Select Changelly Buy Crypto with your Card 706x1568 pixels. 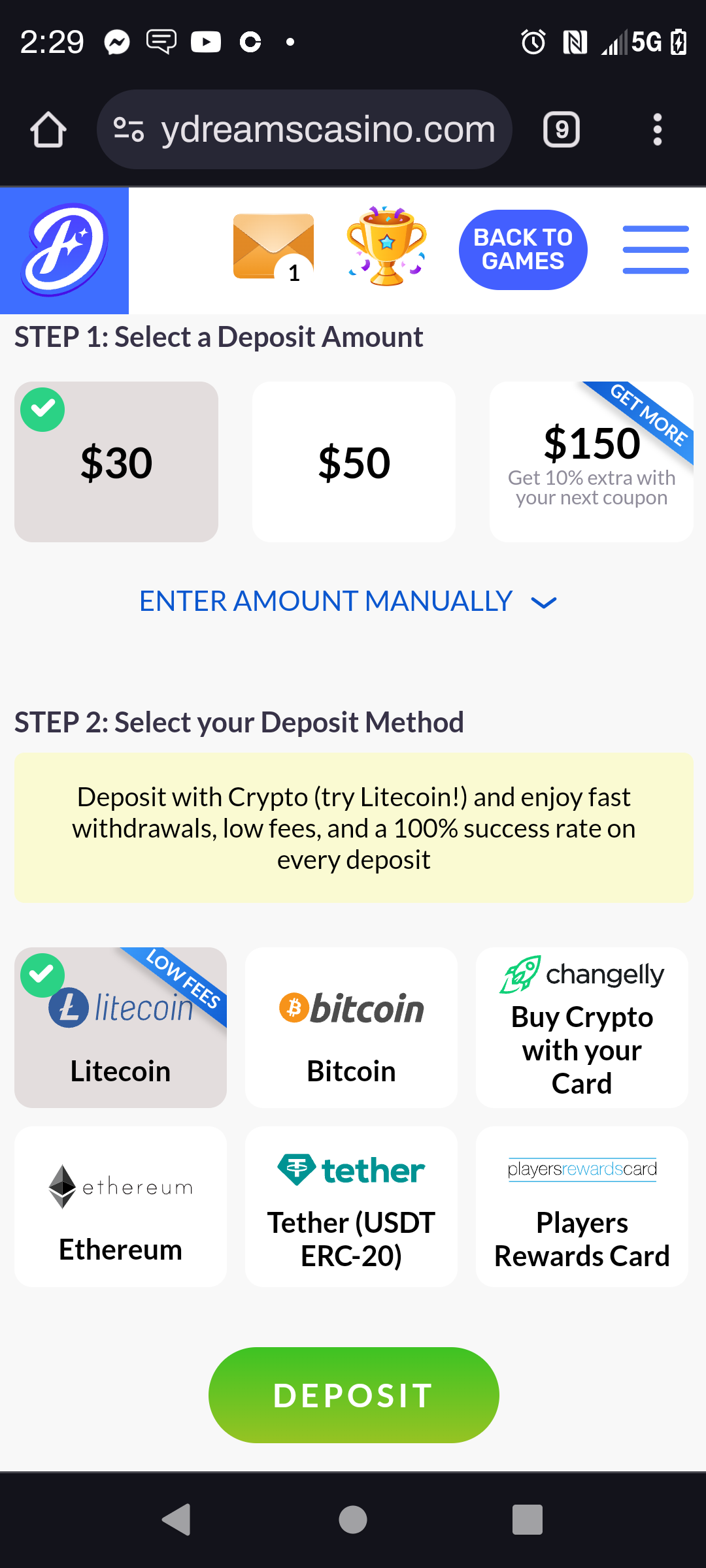(582, 1028)
